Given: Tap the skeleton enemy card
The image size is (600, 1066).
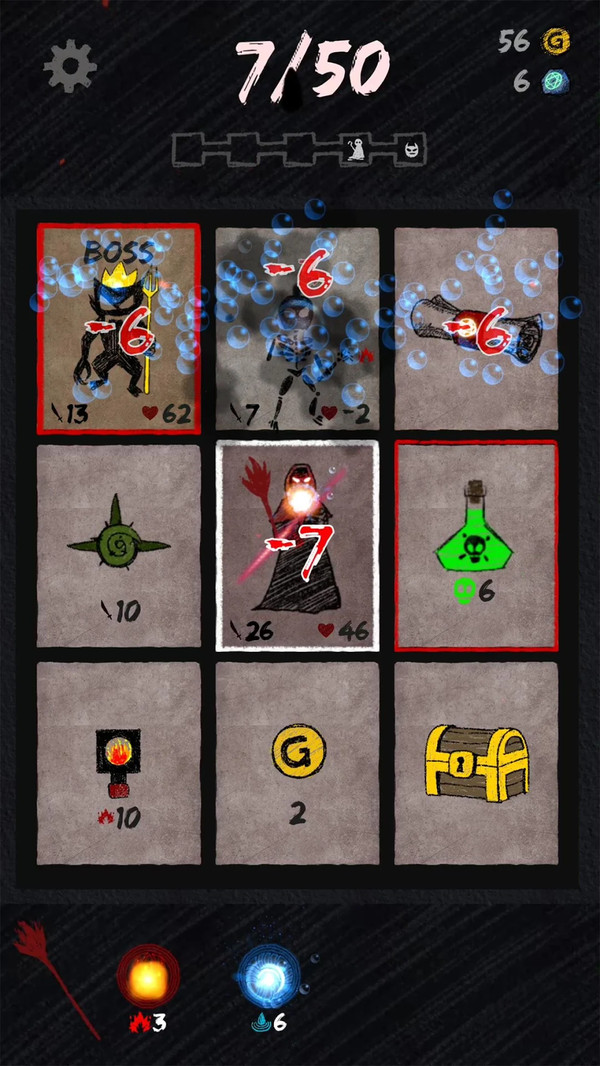Looking at the screenshot, I should [x=297, y=329].
